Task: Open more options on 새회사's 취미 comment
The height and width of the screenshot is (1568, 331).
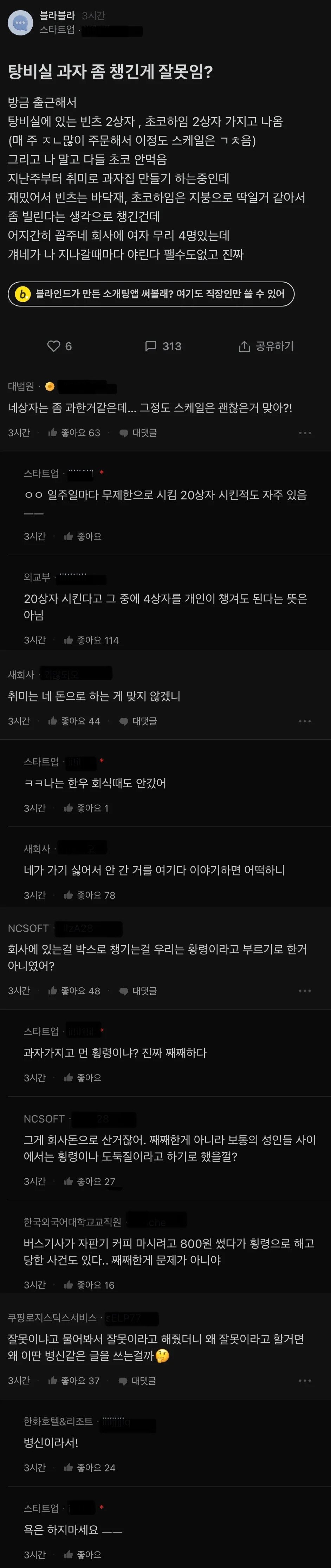Action: click(305, 721)
